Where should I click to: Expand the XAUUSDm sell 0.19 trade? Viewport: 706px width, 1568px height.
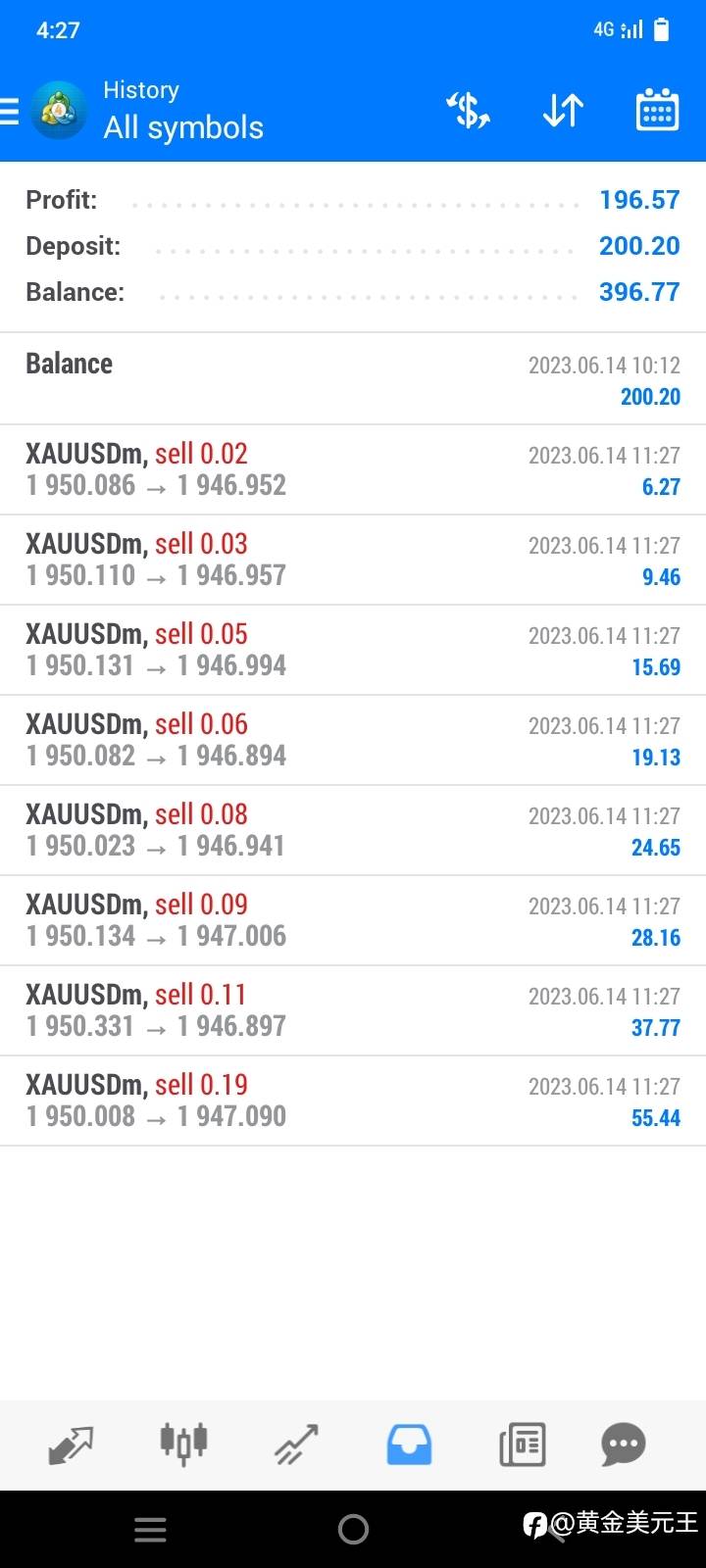coord(353,1101)
